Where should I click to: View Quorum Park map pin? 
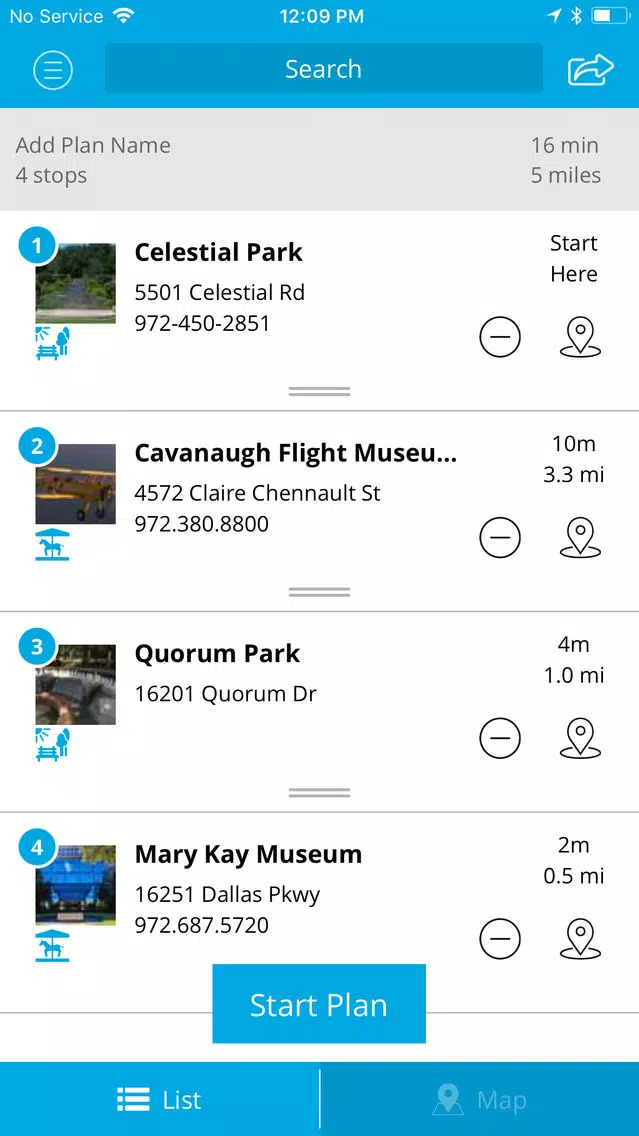point(580,738)
